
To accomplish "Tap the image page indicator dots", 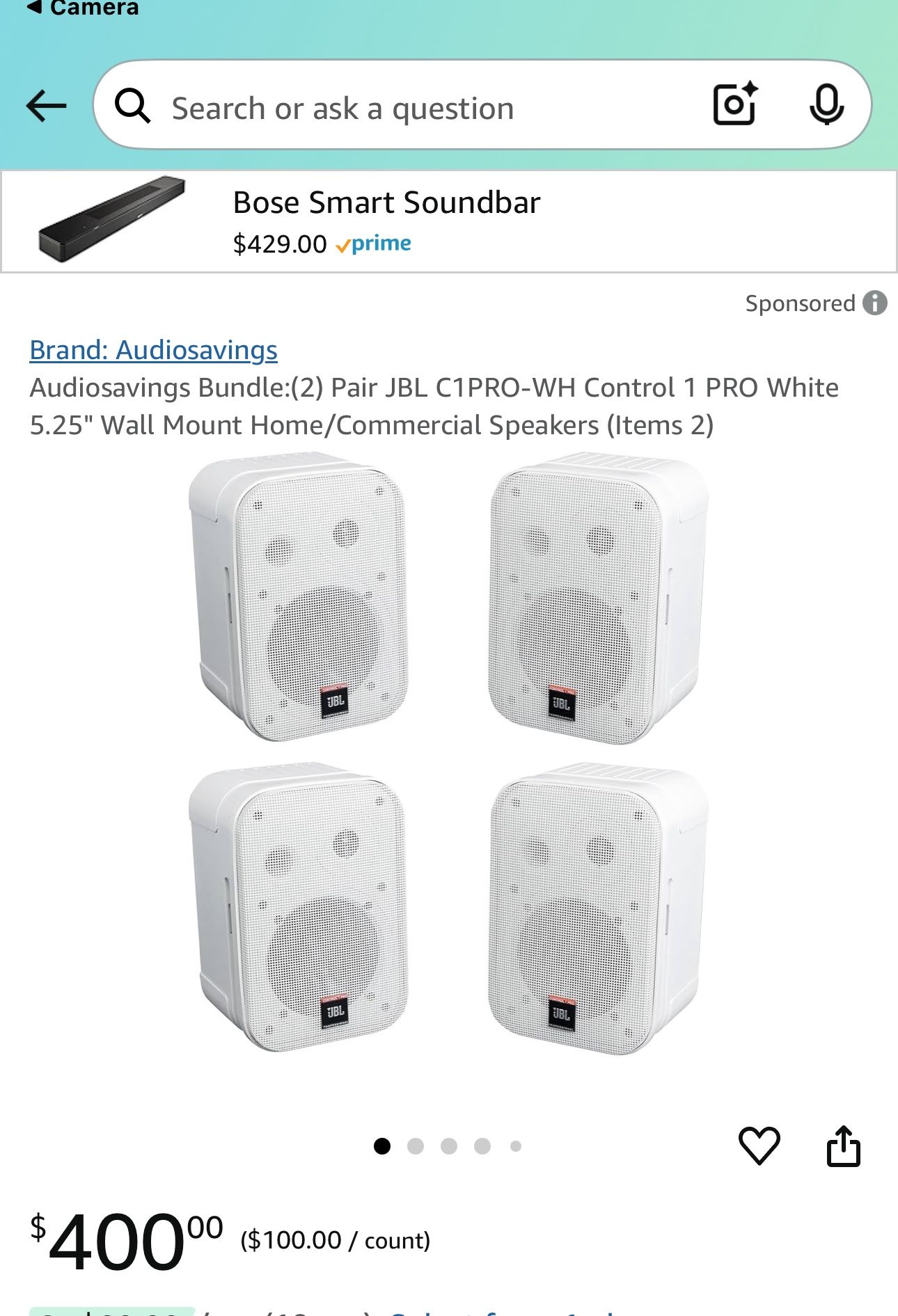I will point(448,1146).
